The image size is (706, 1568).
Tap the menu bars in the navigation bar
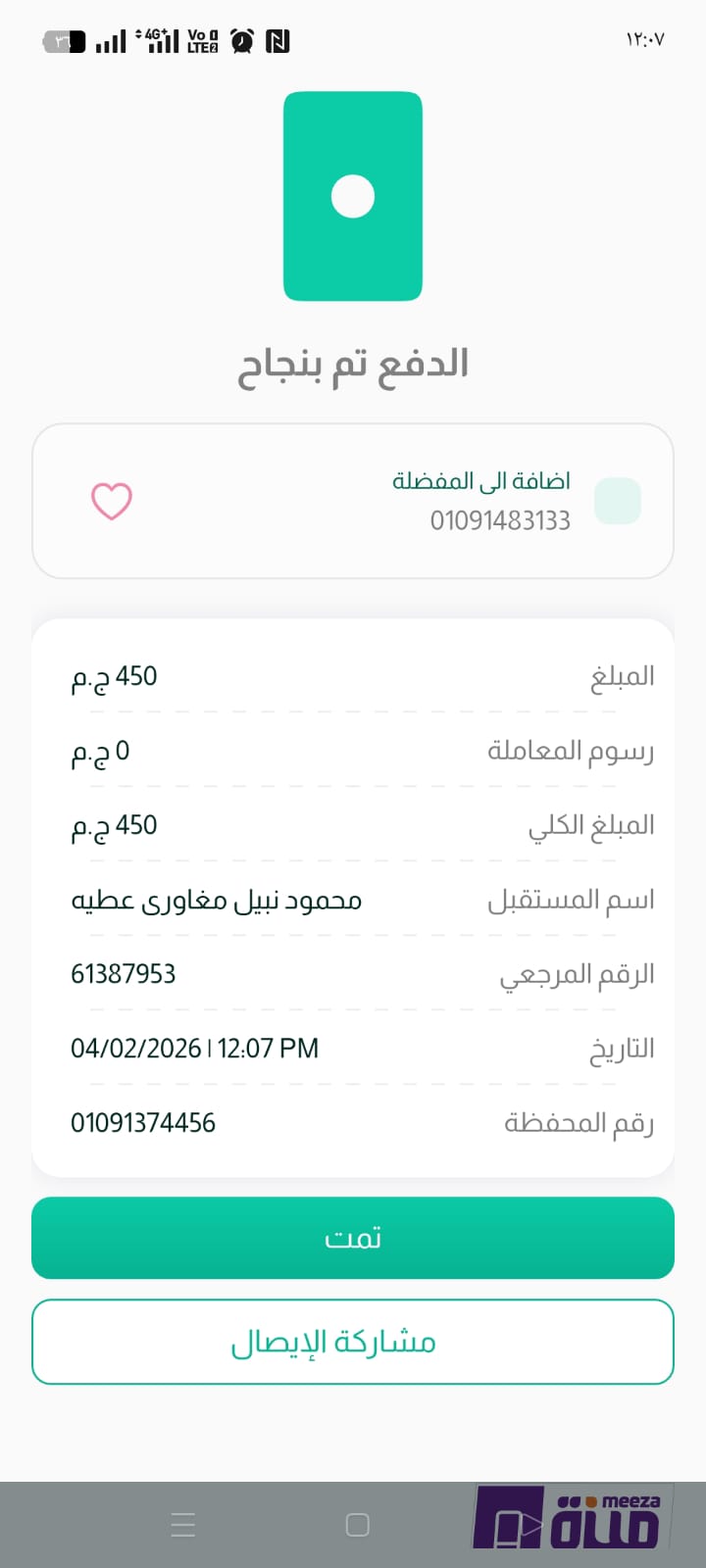coord(183,1525)
